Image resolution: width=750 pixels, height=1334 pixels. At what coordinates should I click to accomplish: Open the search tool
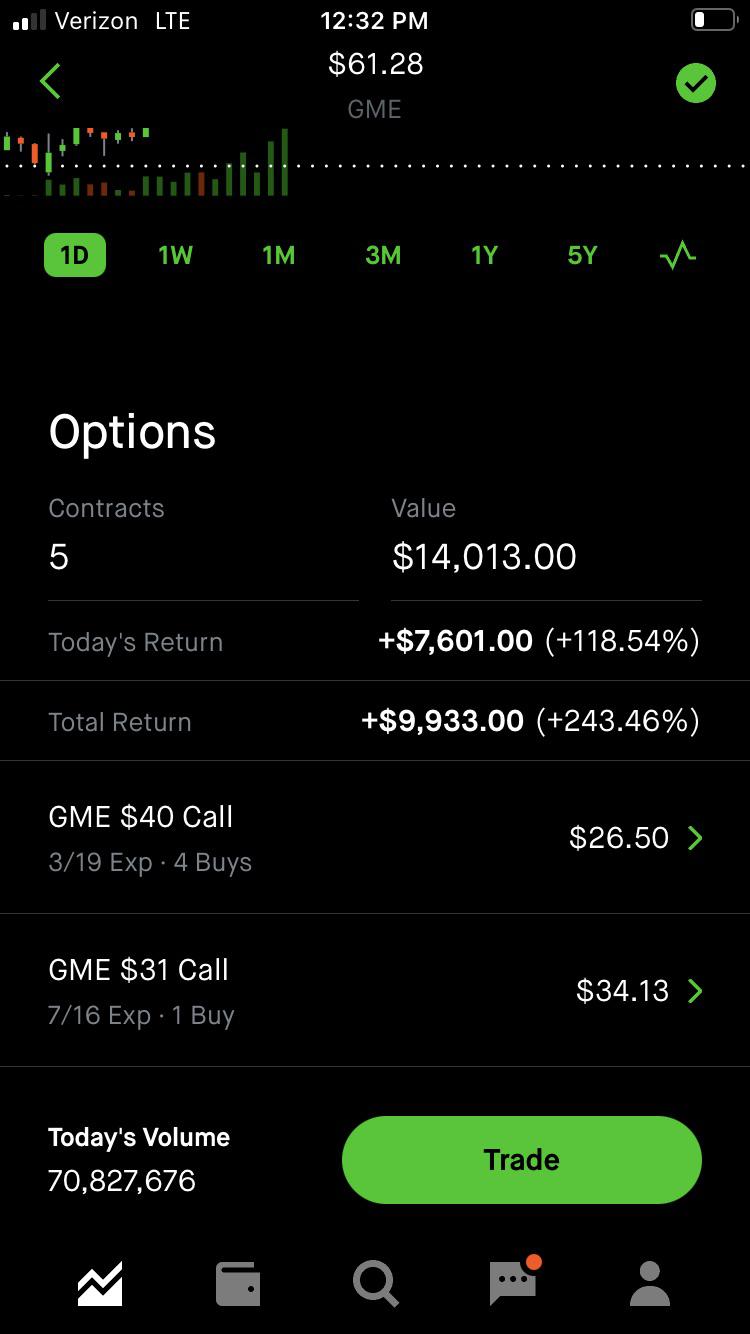pyautogui.click(x=374, y=1283)
